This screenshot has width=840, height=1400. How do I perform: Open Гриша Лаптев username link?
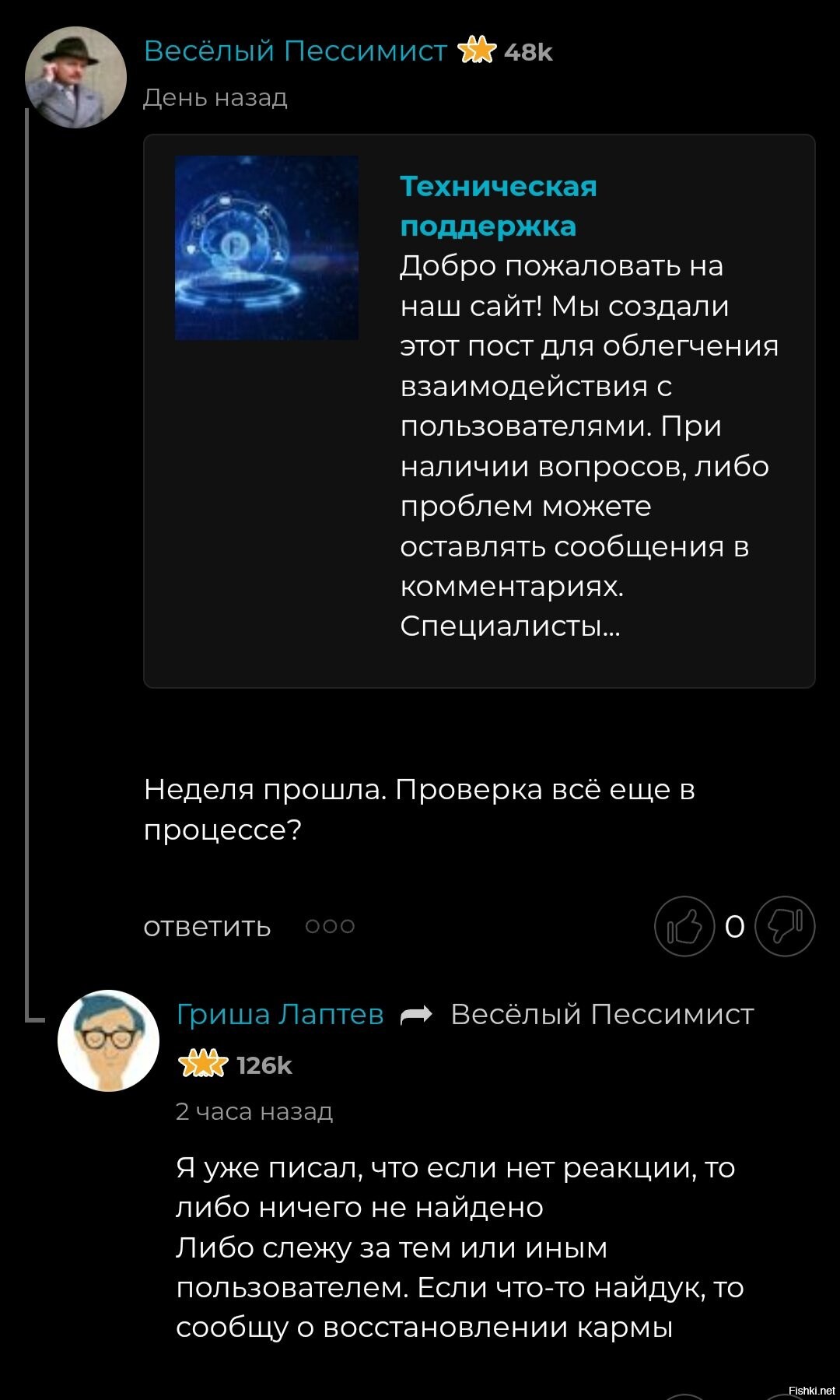(280, 1014)
